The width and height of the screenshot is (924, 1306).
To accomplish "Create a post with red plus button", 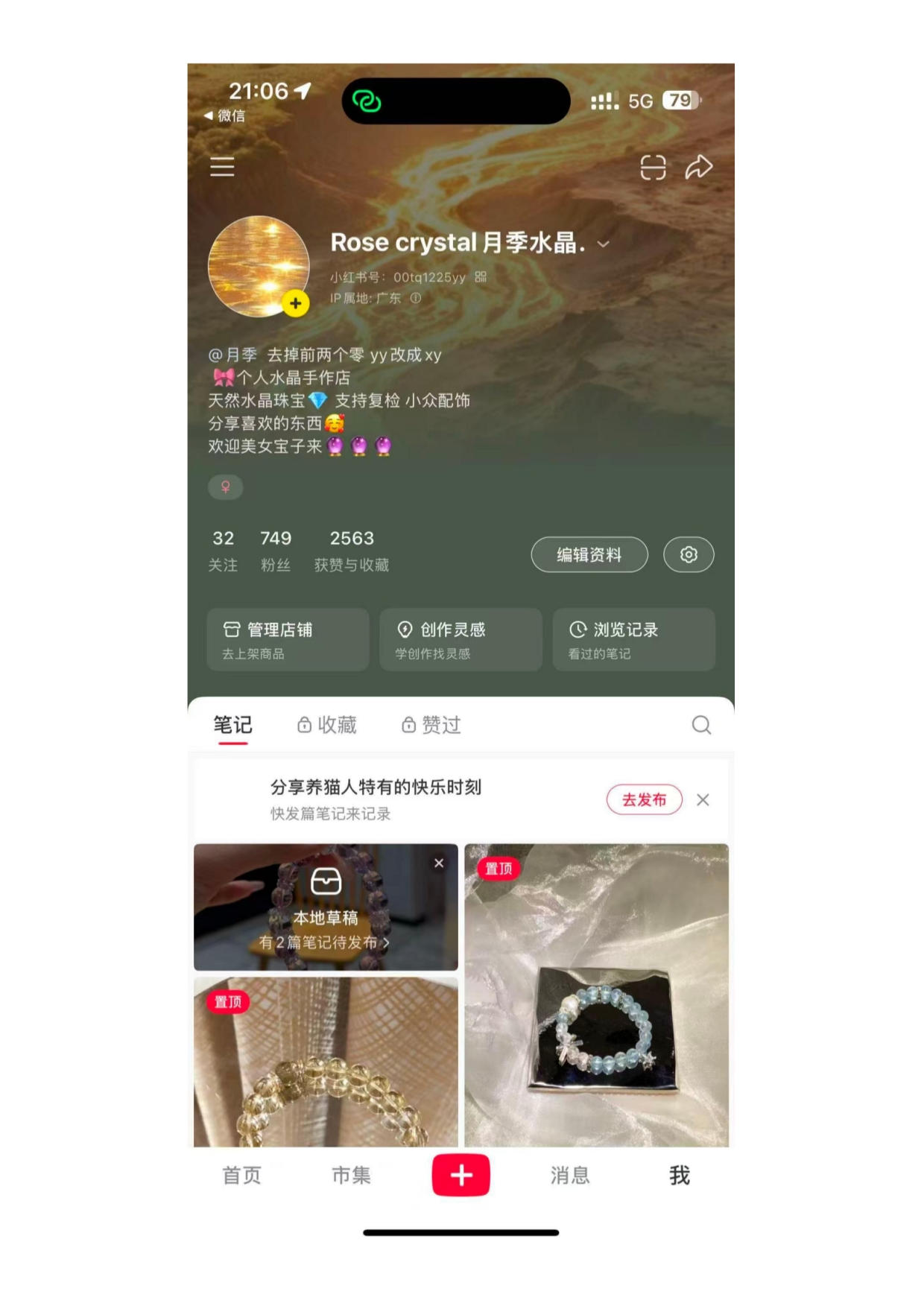I will pos(461,1175).
